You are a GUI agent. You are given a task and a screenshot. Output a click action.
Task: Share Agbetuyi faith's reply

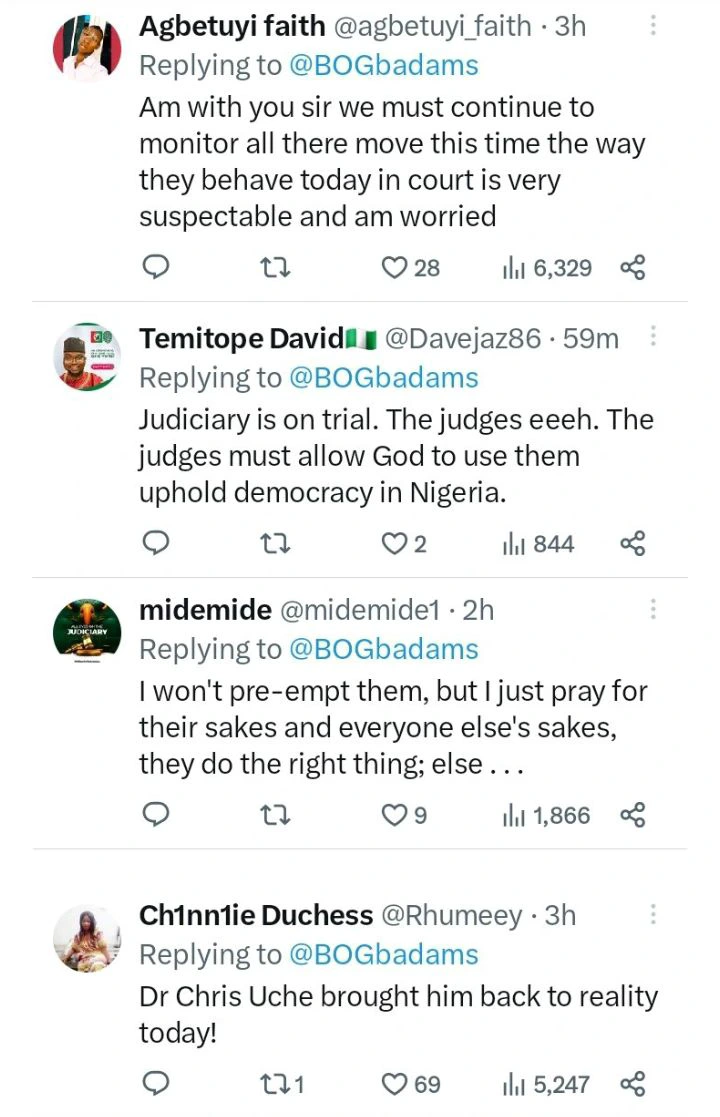click(x=633, y=268)
